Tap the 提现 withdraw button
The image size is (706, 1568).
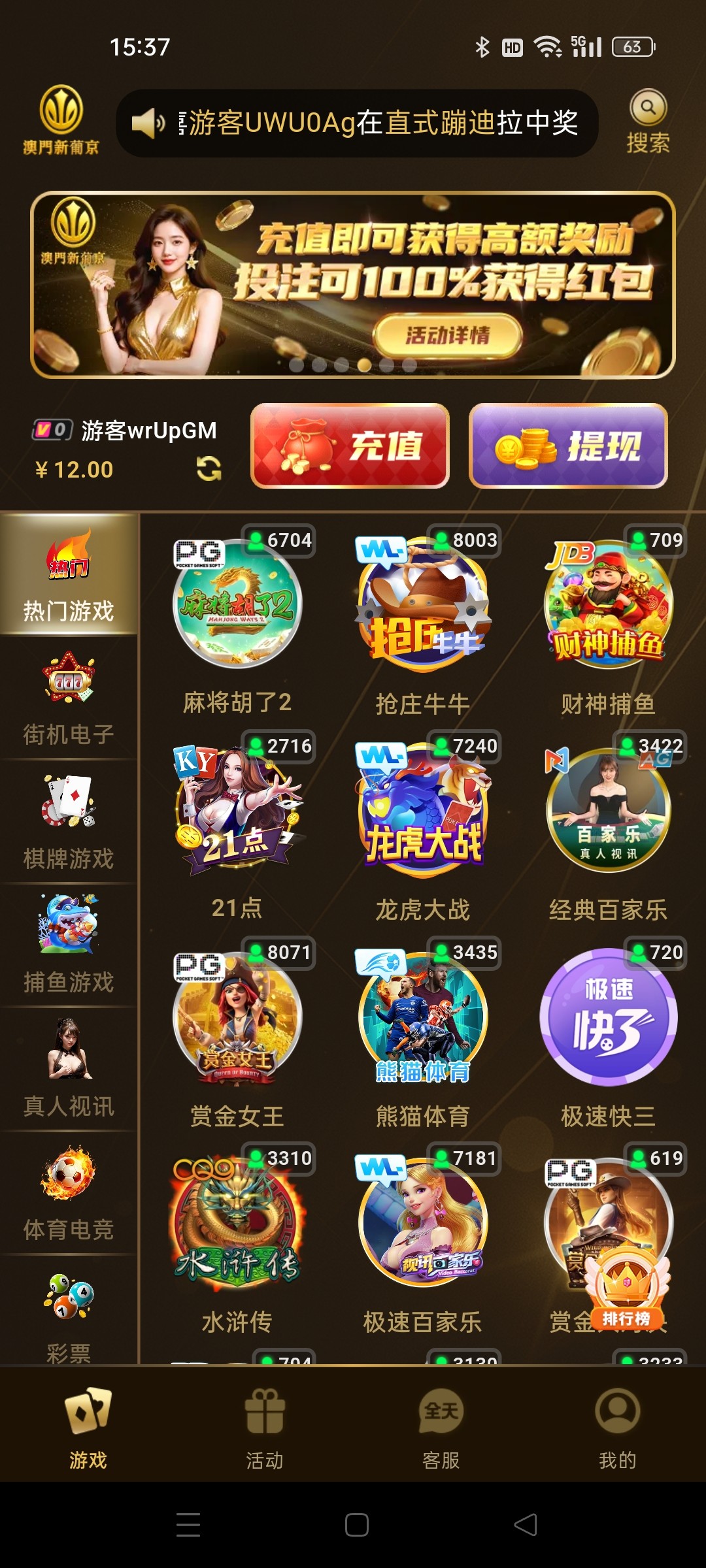click(569, 446)
